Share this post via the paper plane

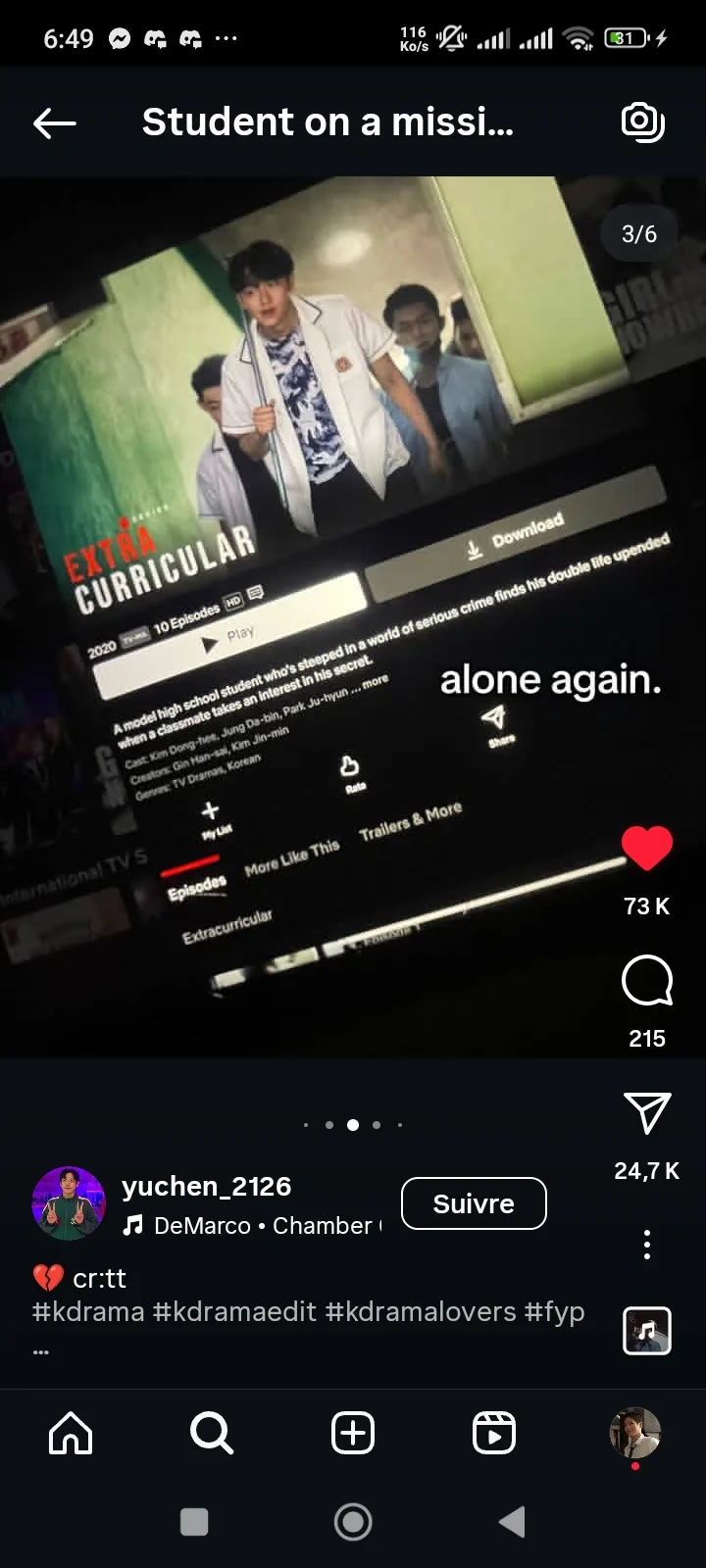647,1113
